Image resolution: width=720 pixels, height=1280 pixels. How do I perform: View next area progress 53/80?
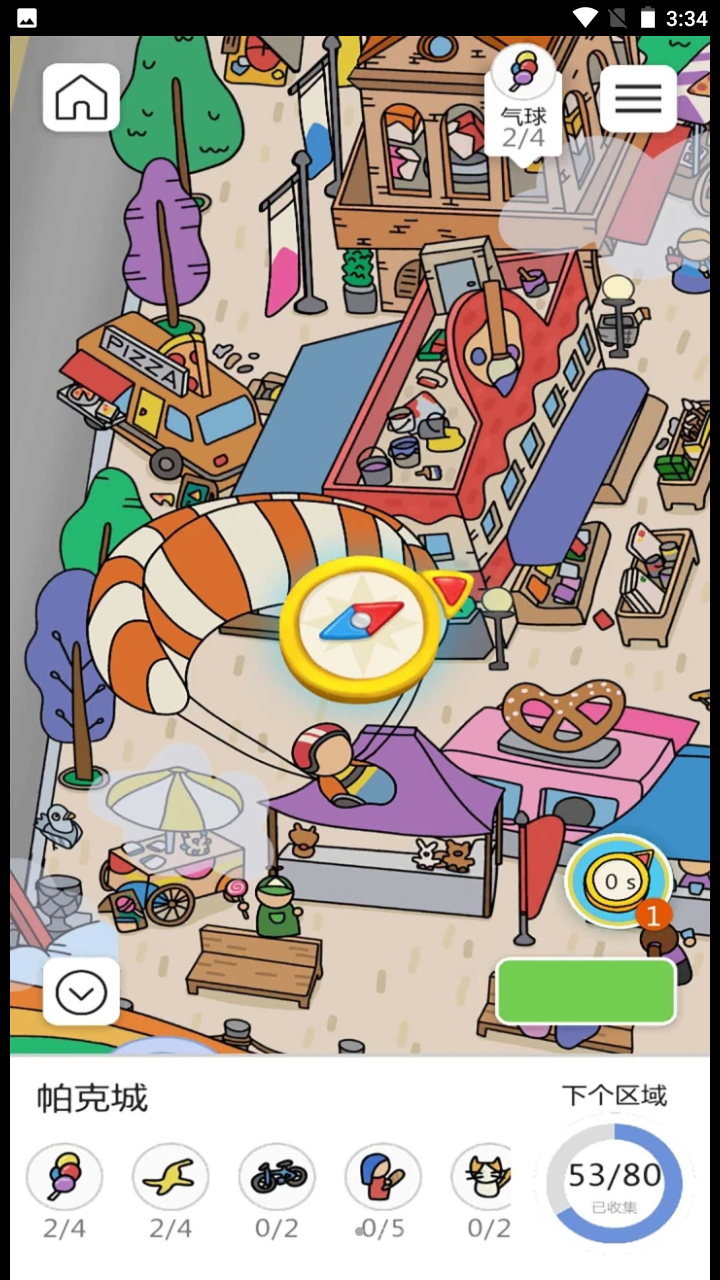pyautogui.click(x=614, y=1182)
